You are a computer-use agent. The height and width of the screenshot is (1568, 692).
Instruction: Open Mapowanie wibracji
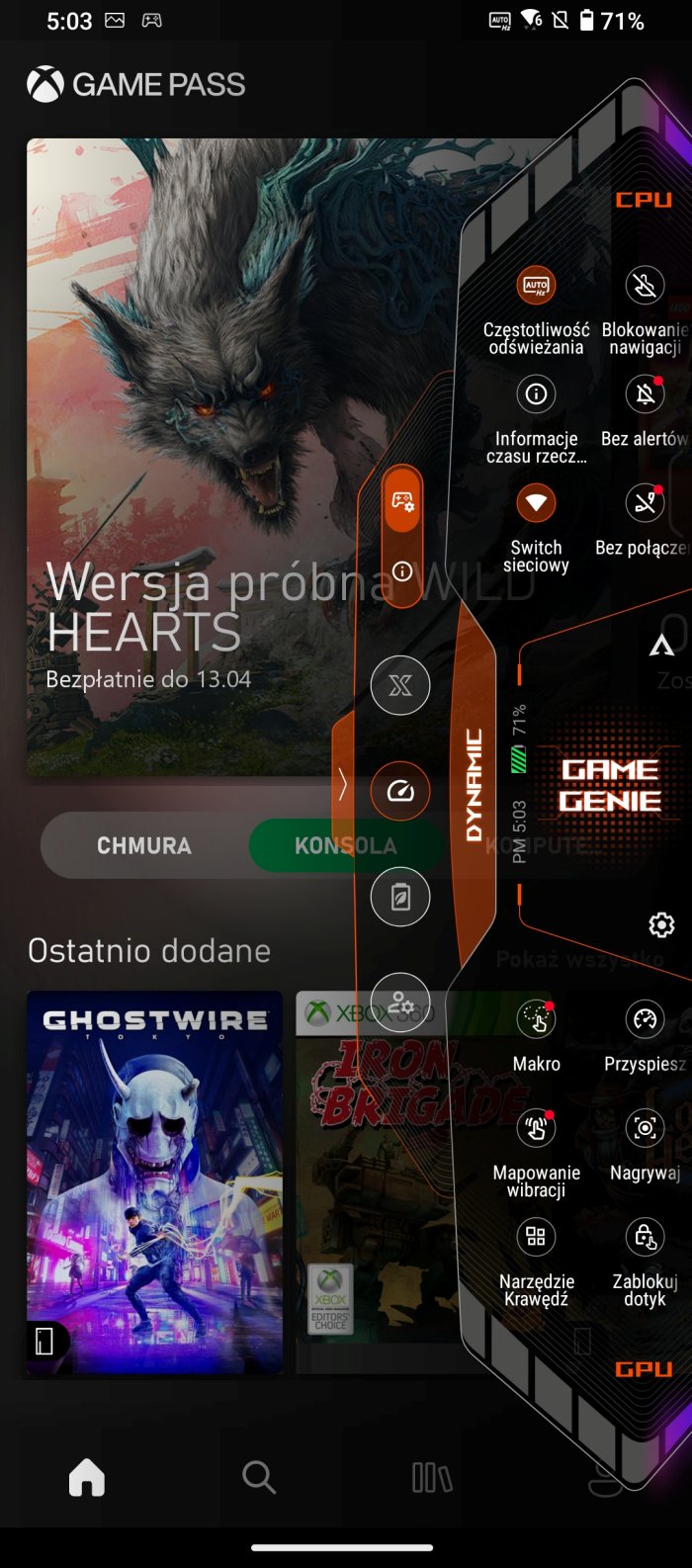tap(536, 1129)
